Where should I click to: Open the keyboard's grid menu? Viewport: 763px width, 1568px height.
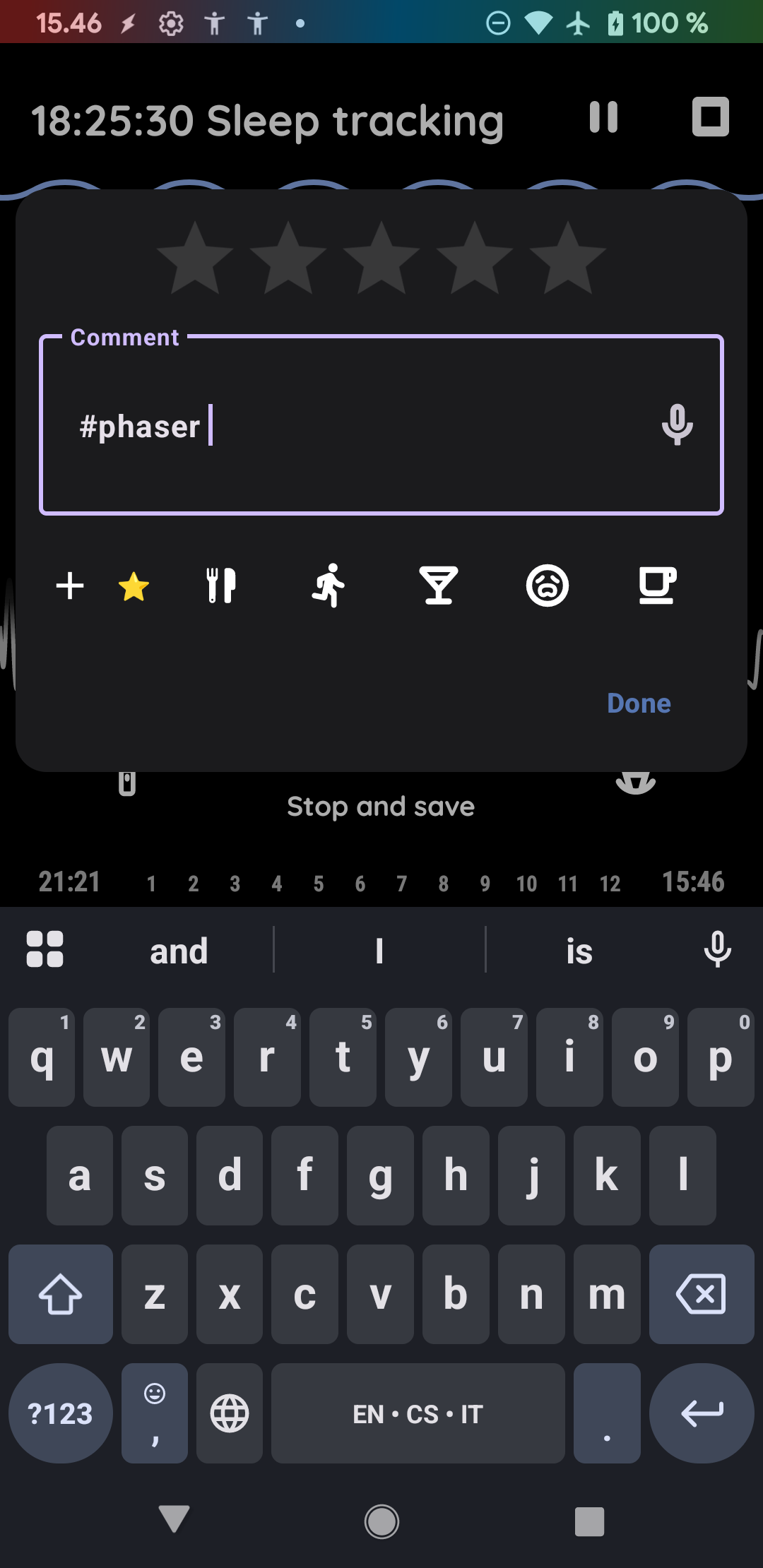pos(45,949)
